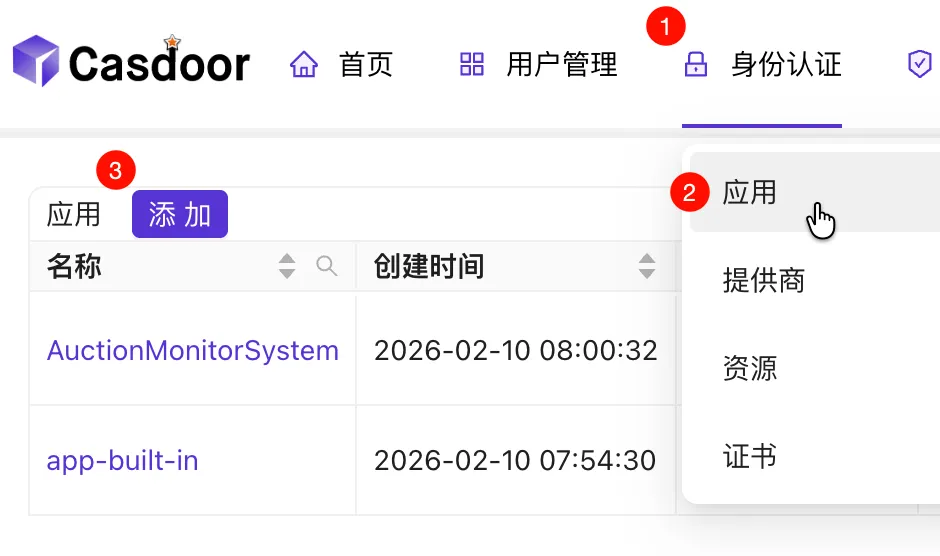The width and height of the screenshot is (940, 556).
Task: Switch to the 用户管理 menu
Action: [x=539, y=66]
